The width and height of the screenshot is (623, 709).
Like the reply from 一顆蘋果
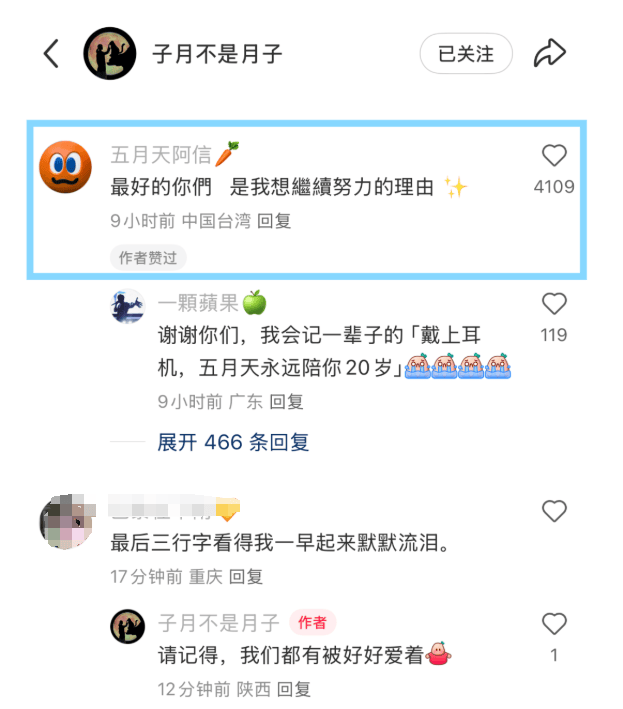pyautogui.click(x=554, y=304)
